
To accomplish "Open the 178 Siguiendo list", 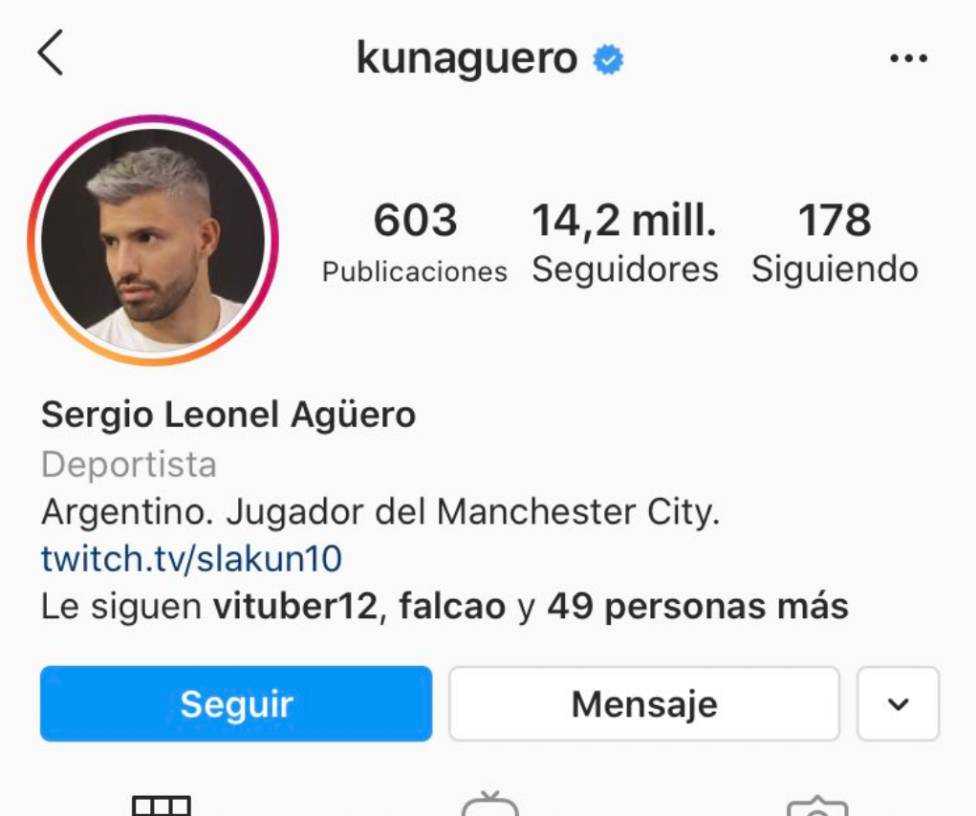I will [834, 244].
